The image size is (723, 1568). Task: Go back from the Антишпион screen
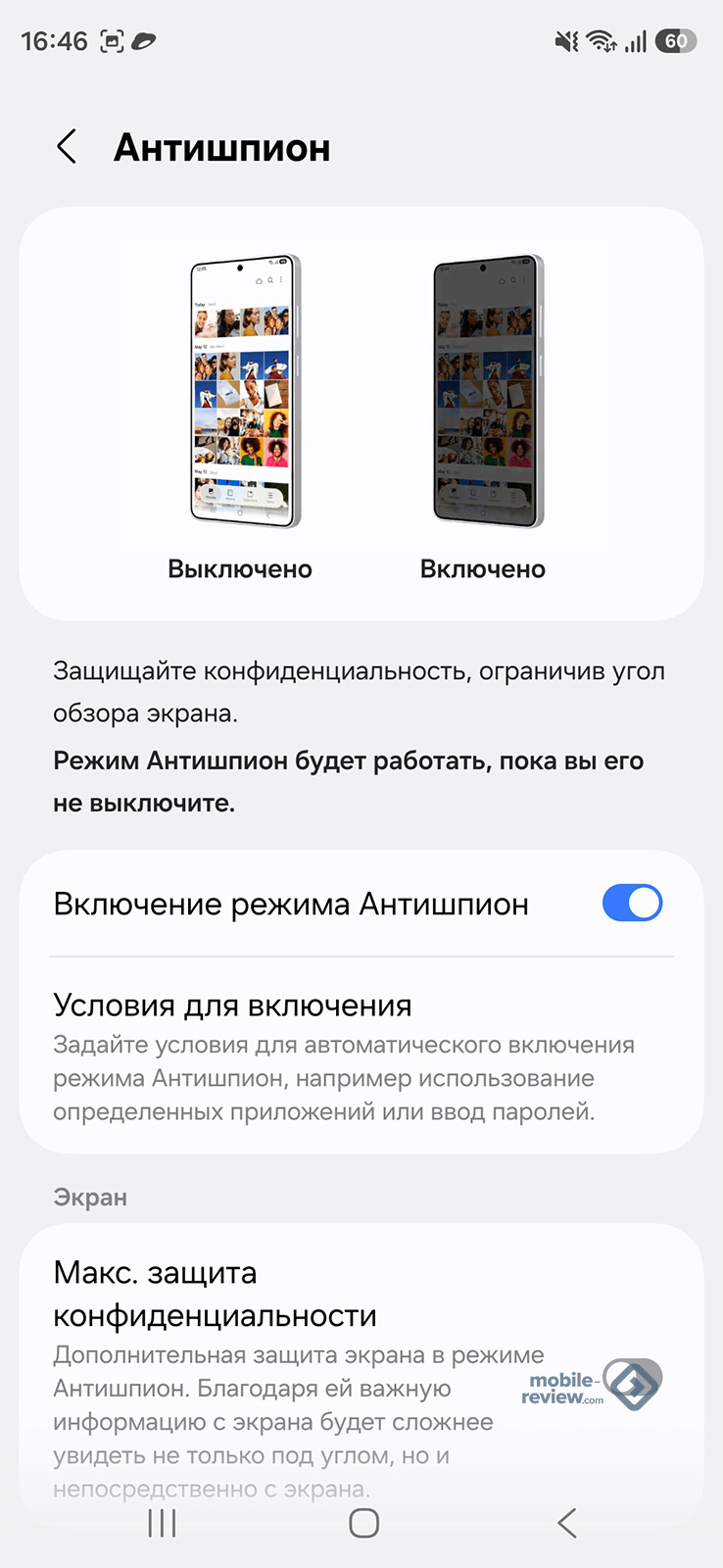point(67,148)
